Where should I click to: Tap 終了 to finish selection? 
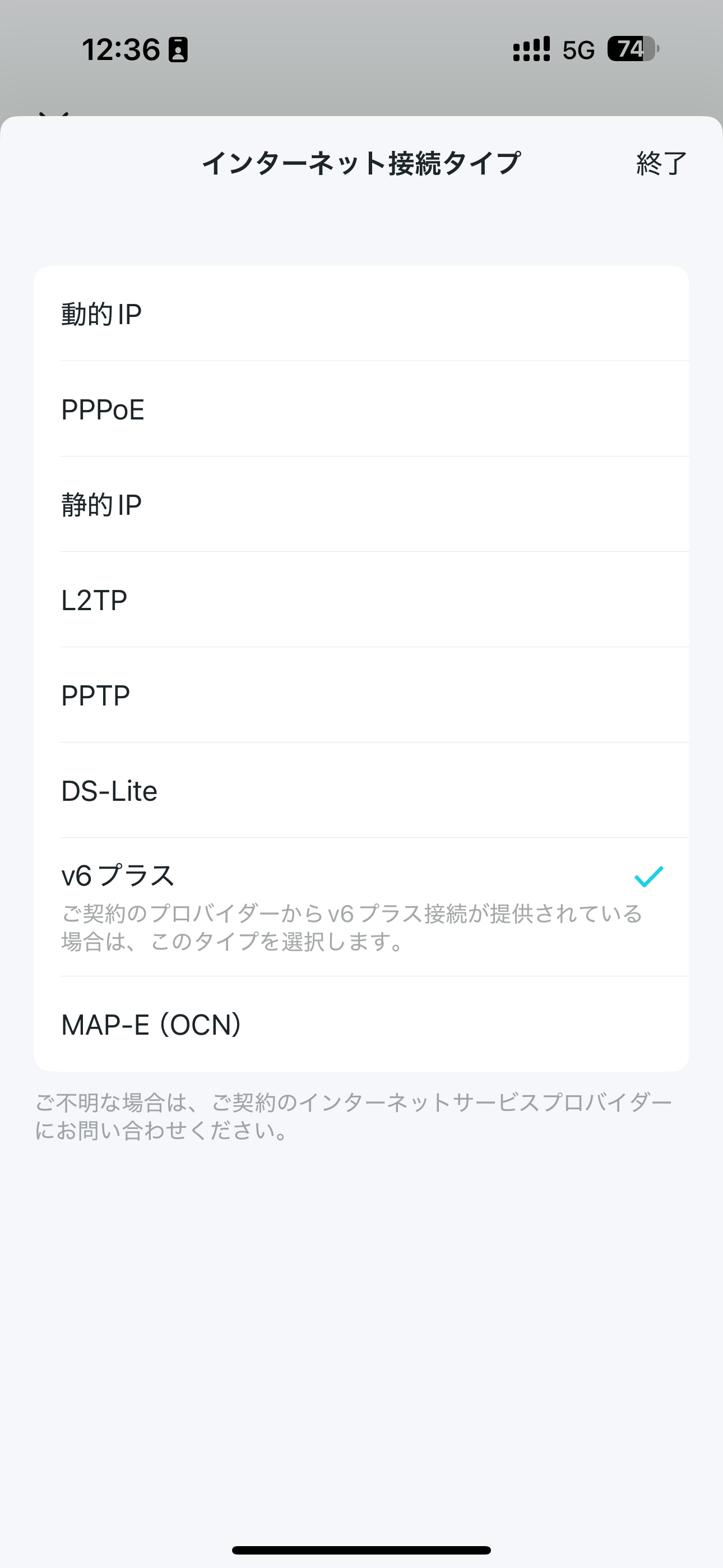click(661, 164)
